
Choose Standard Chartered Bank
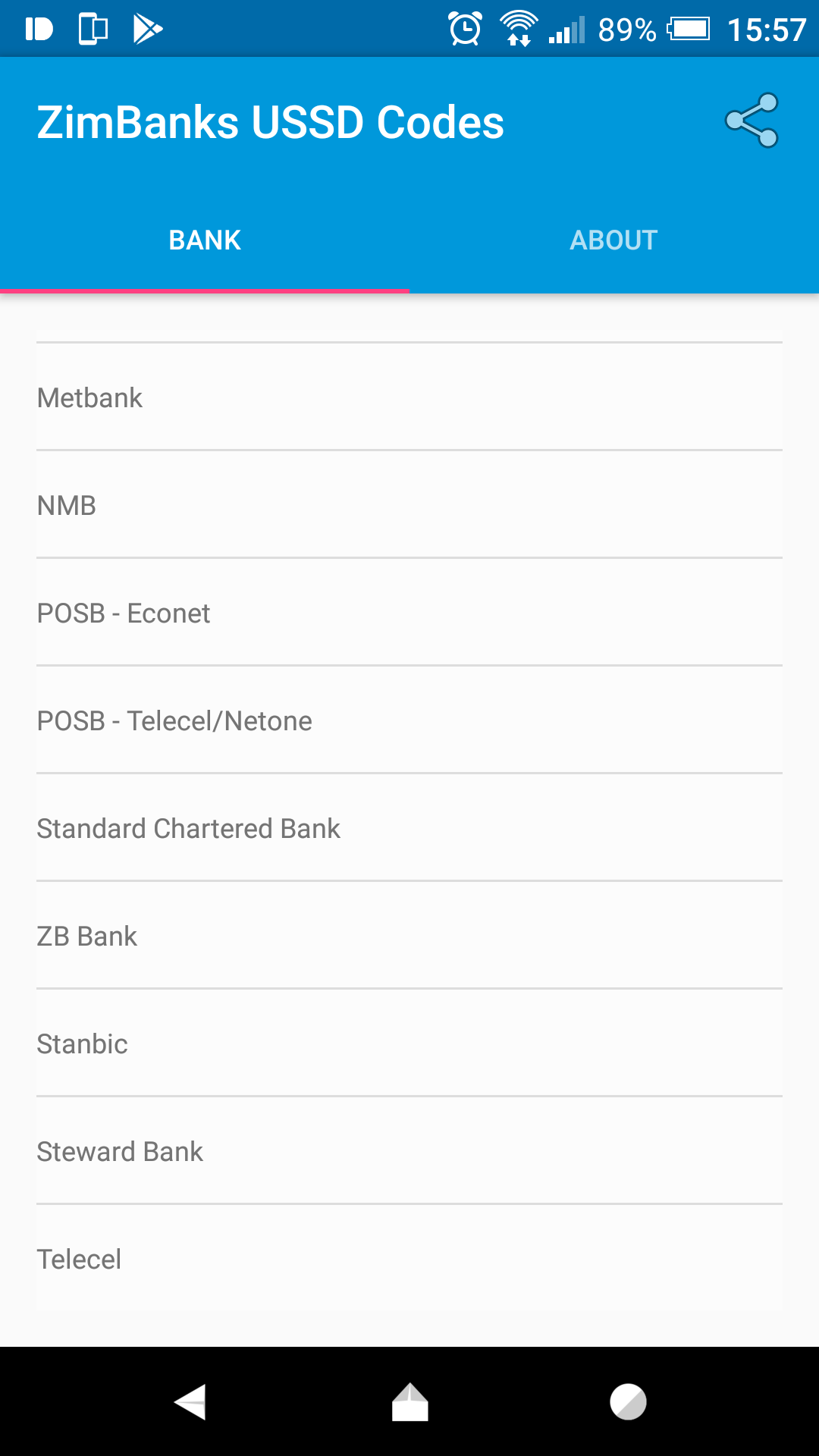[x=409, y=828]
